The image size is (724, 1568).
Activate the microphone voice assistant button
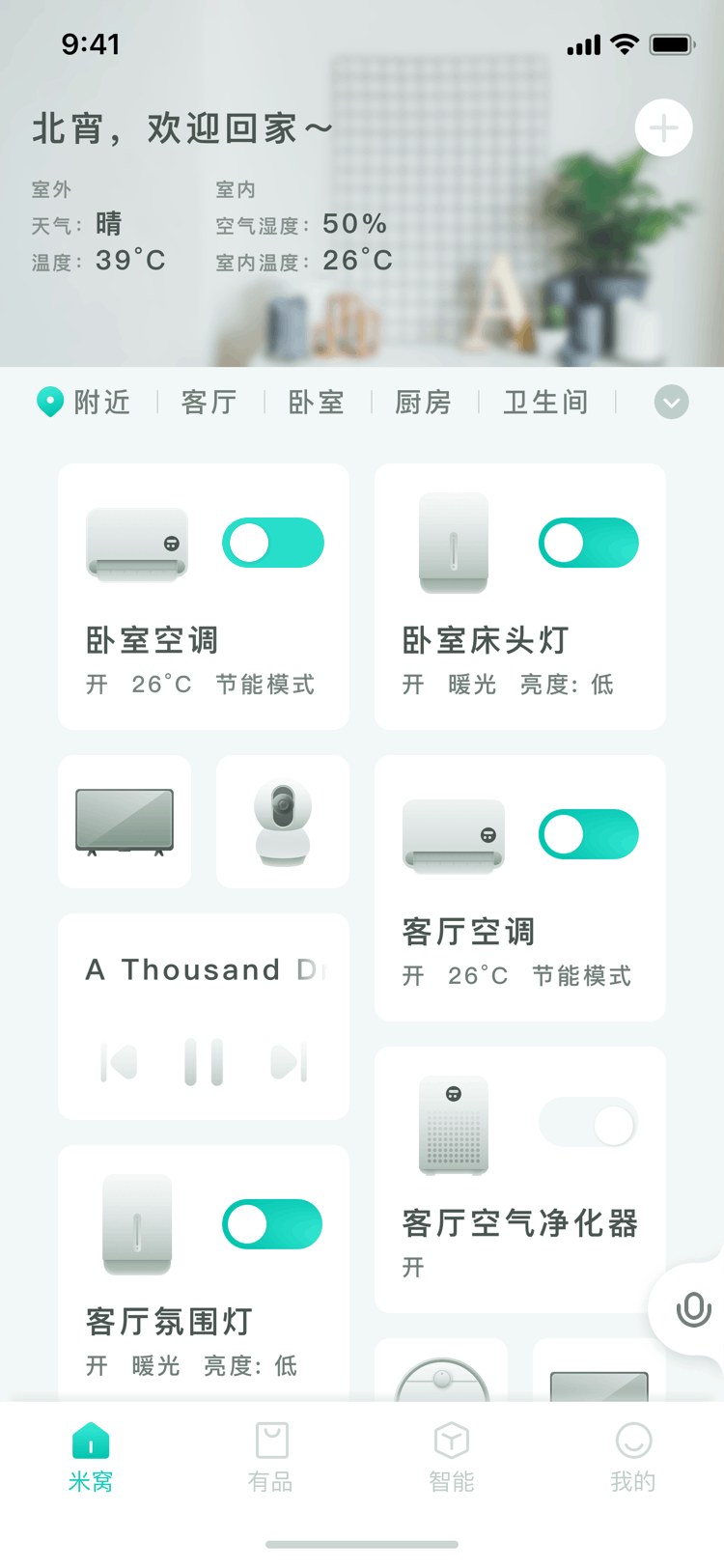point(693,1310)
